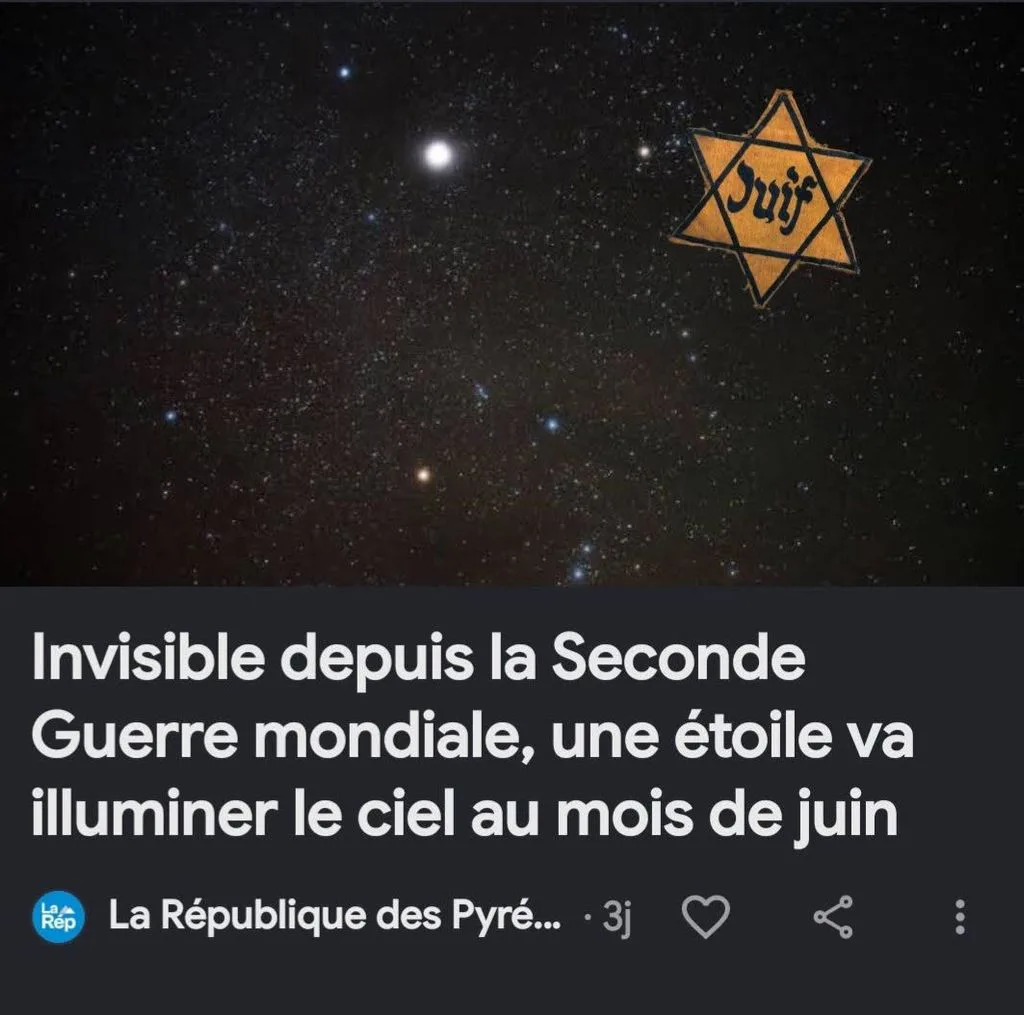
Task: Like the La République des Pyrénées article
Action: point(705,916)
